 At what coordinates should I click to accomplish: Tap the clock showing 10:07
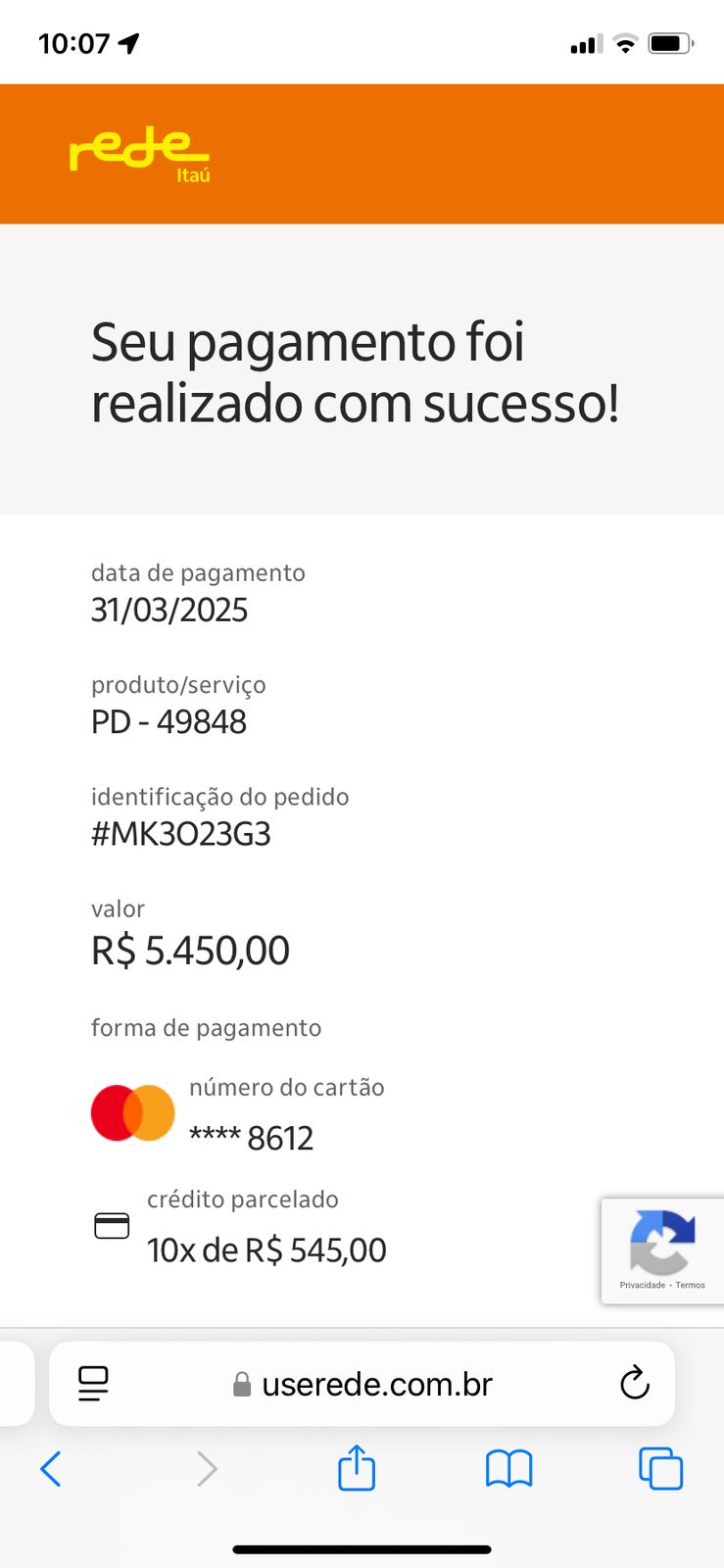65,43
